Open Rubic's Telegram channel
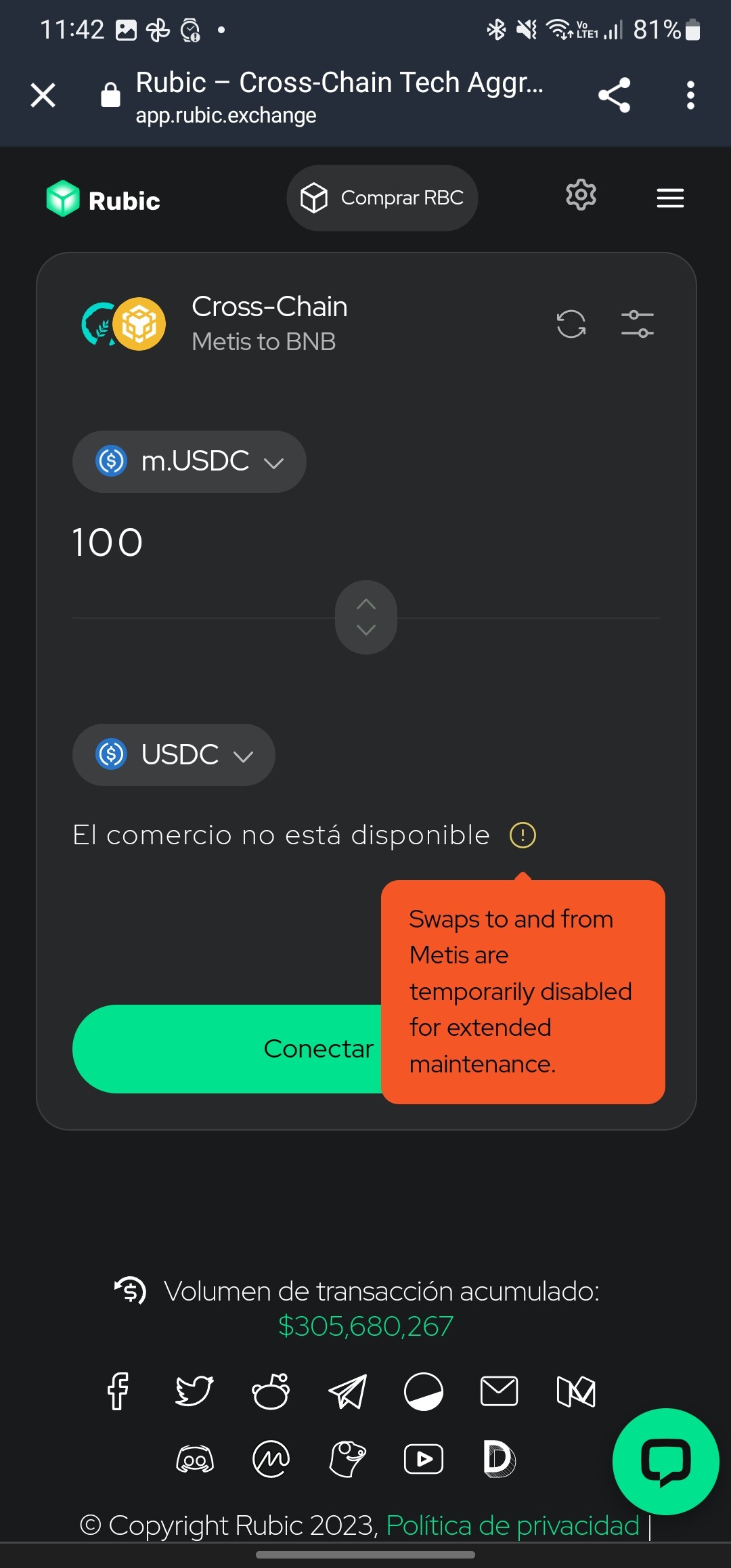 point(347,1391)
